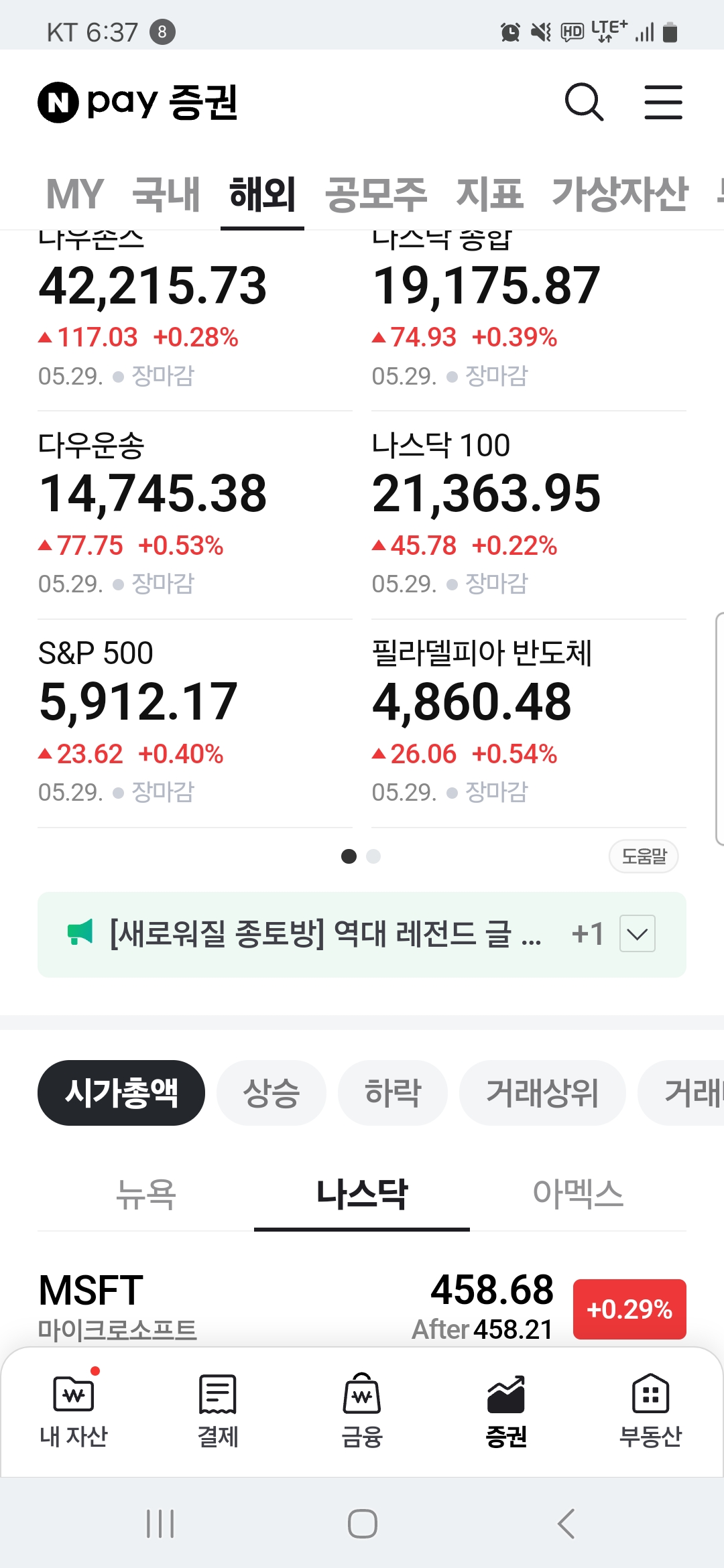Open the hamburger menu
The width and height of the screenshot is (724, 1568).
pyautogui.click(x=663, y=103)
